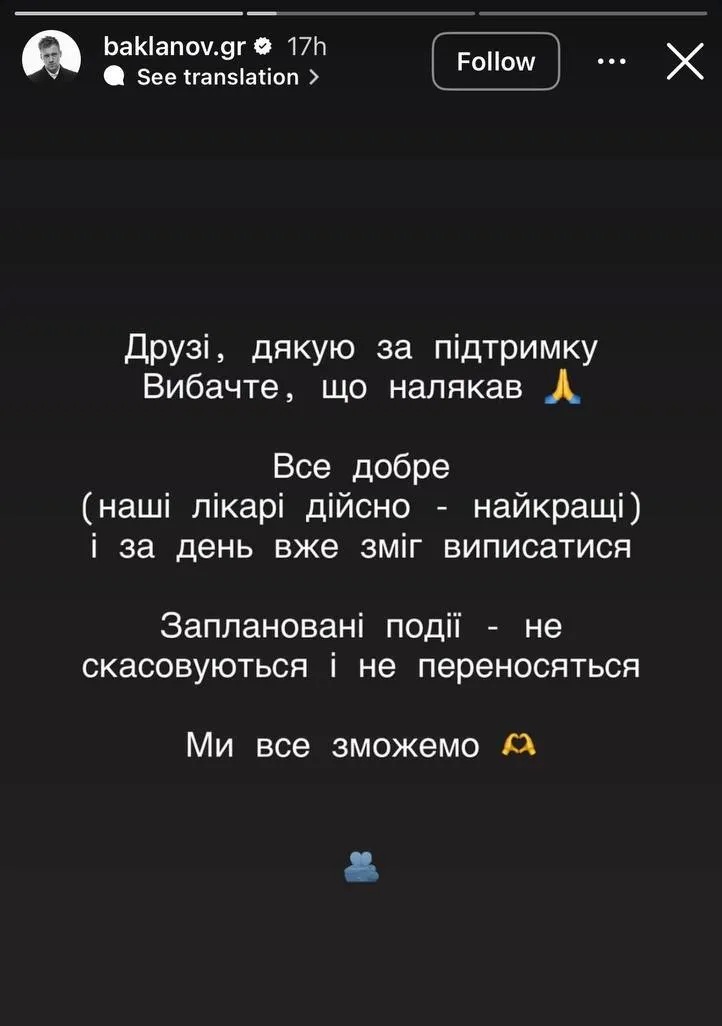Follow the baklanov.gr account

[495, 62]
